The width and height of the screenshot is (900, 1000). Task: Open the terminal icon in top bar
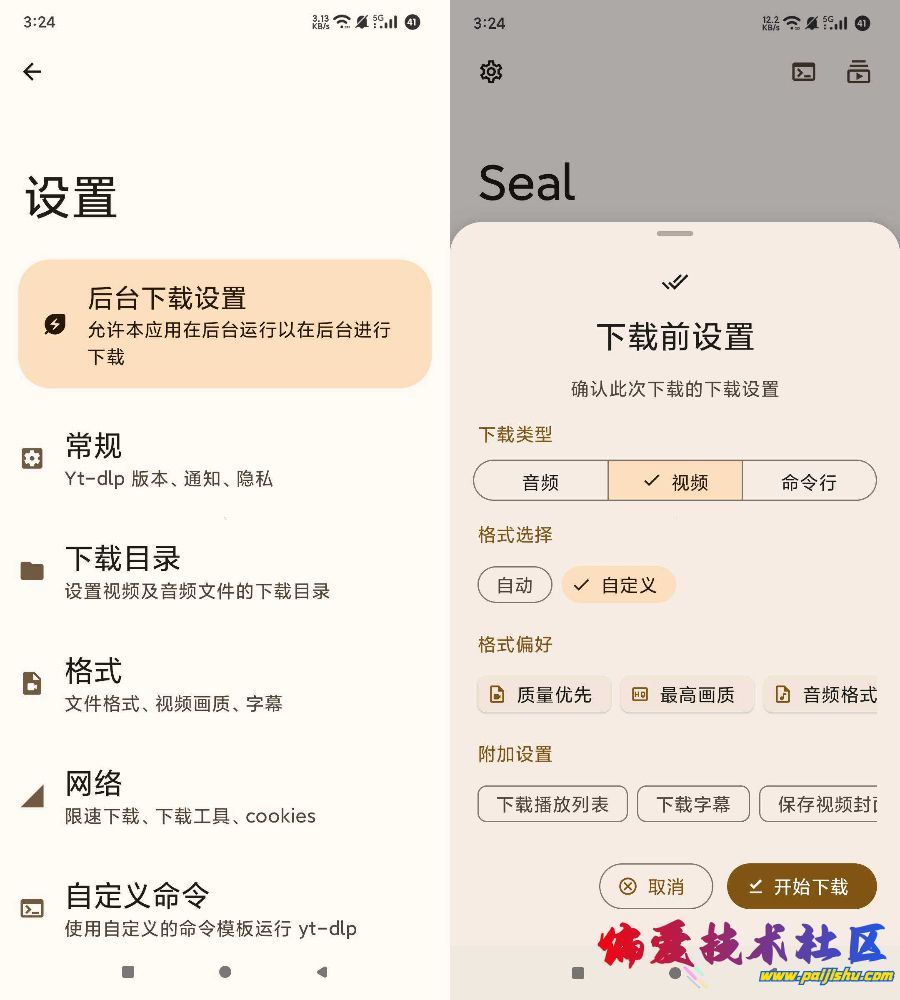pyautogui.click(x=804, y=71)
